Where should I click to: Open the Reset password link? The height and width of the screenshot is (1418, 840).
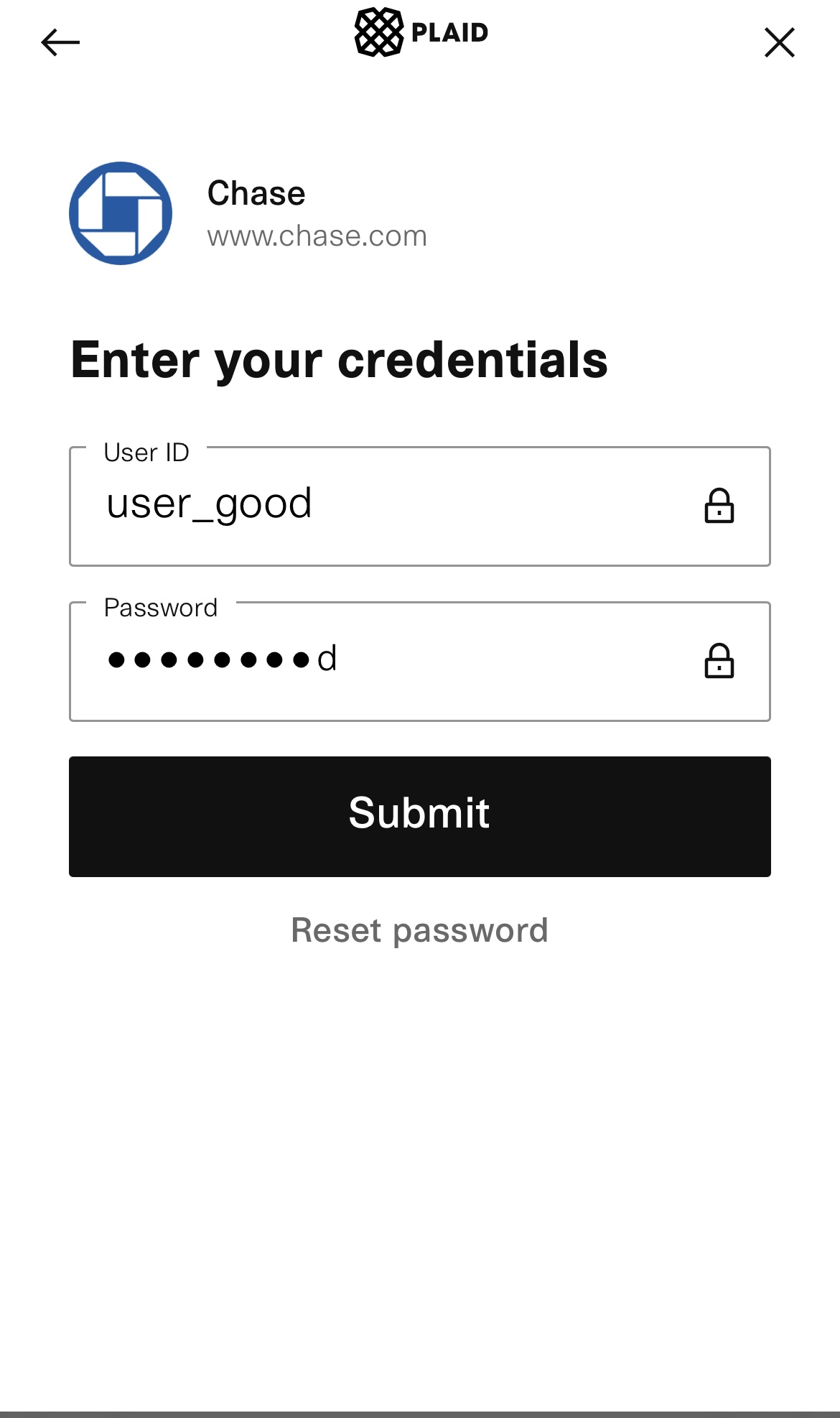tap(420, 931)
